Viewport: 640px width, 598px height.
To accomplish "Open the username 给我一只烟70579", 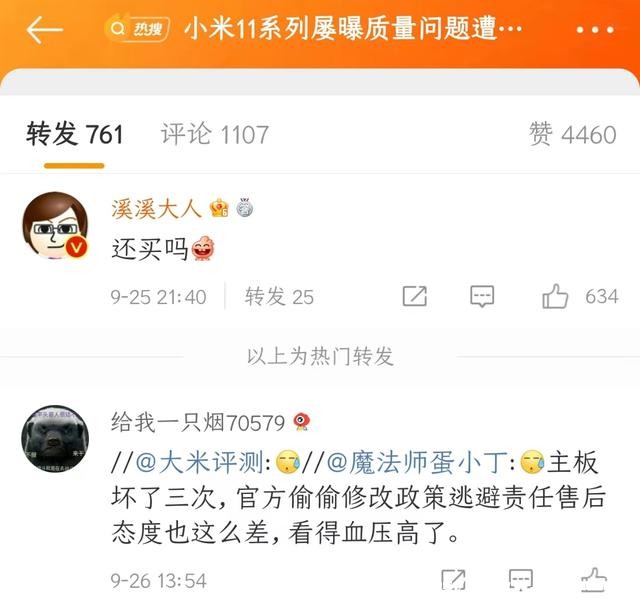I will (197, 421).
